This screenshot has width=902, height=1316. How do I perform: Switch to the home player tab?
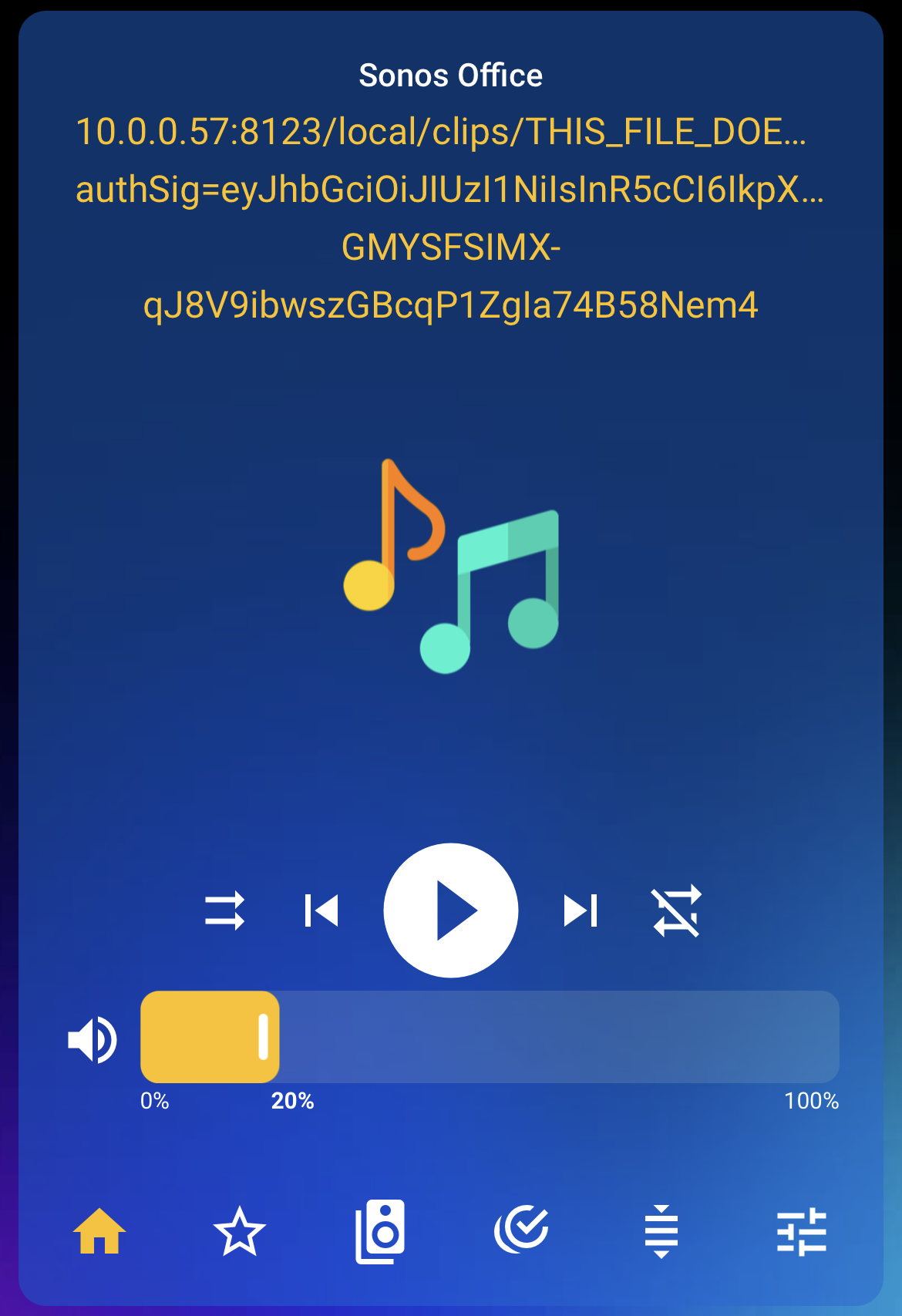pyautogui.click(x=99, y=1231)
